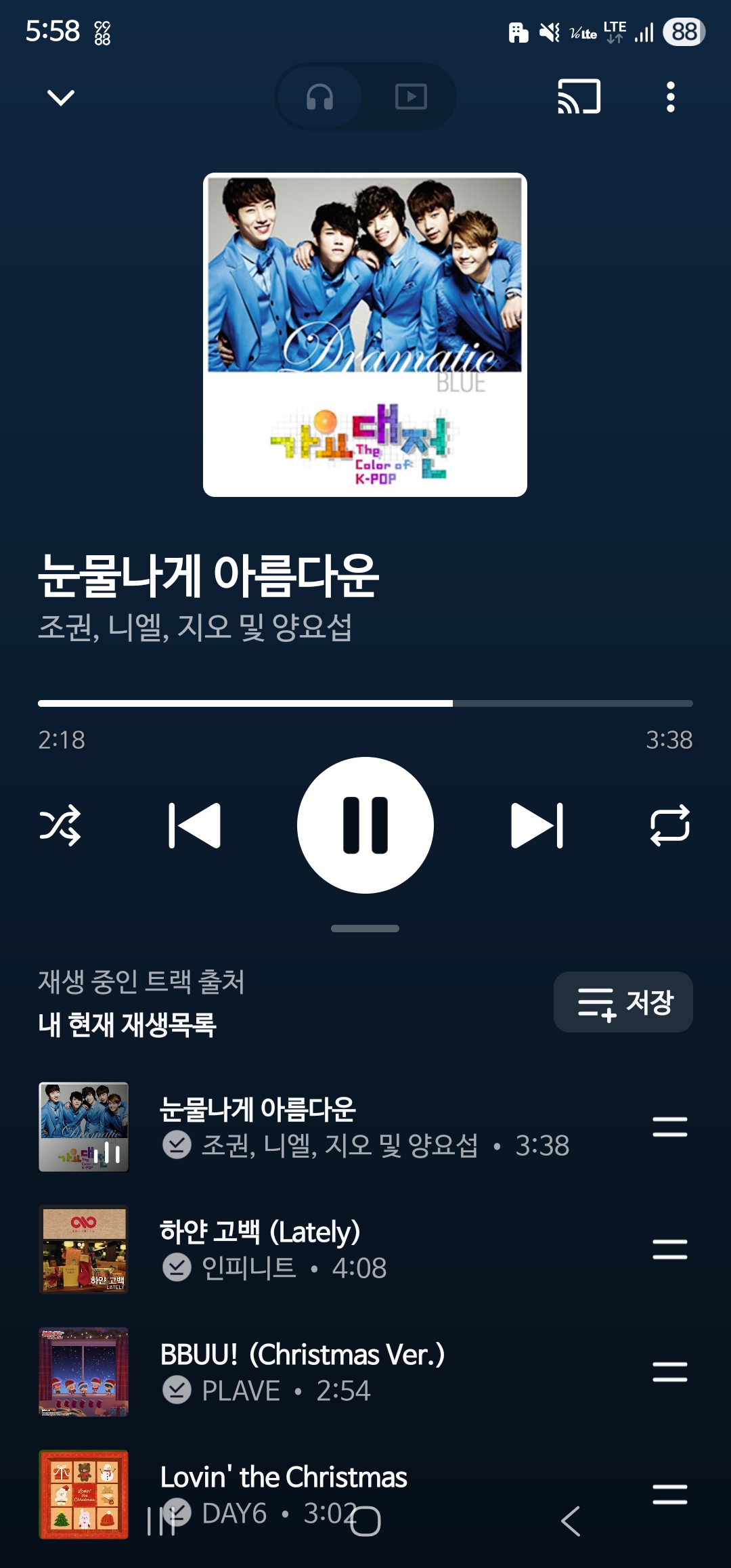Tap the Cast icon to connect a device
Image resolution: width=731 pixels, height=1568 pixels.
[580, 97]
